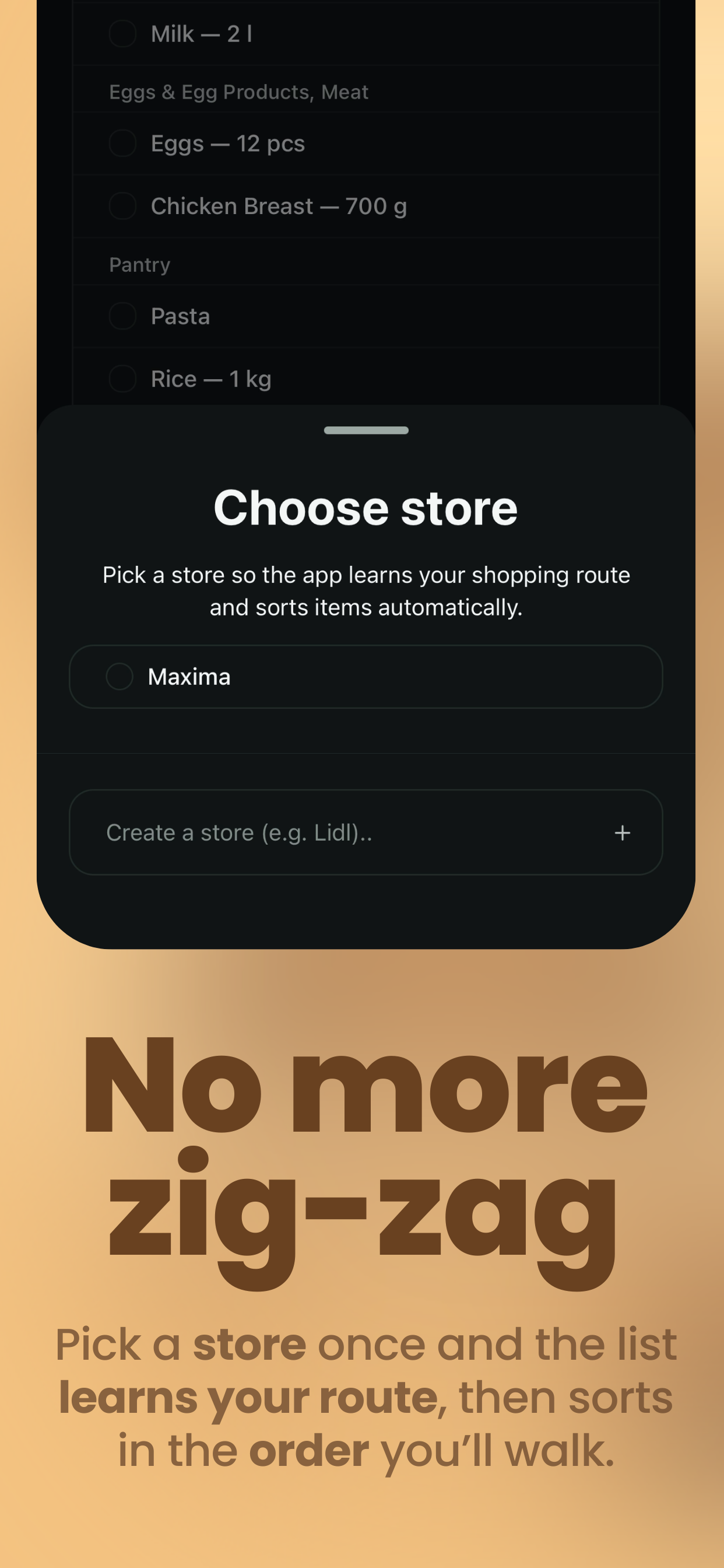Select the Milk item label text
Image resolution: width=724 pixels, height=1568 pixels.
click(202, 34)
